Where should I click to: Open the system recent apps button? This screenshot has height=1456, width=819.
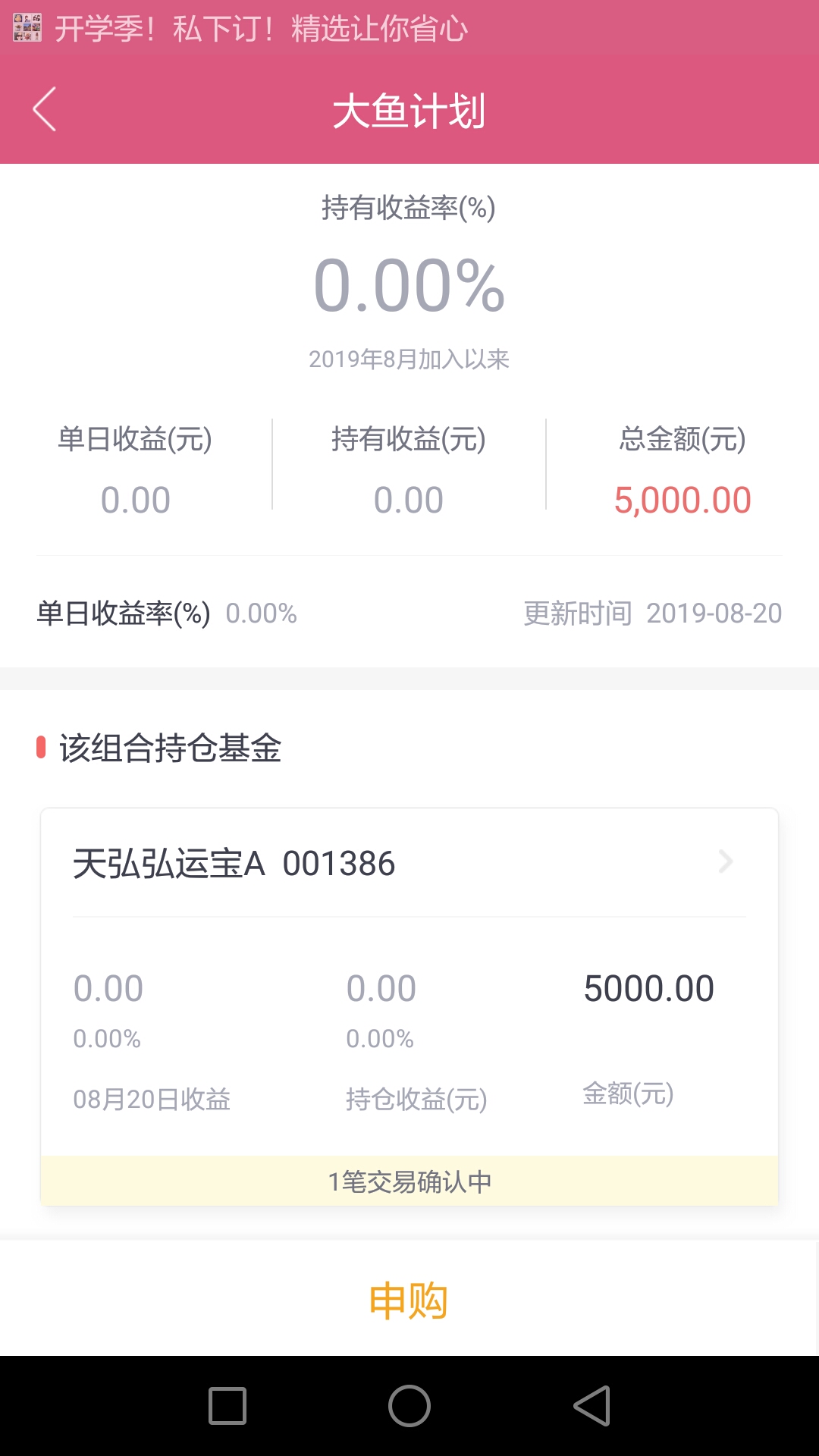[x=227, y=1406]
